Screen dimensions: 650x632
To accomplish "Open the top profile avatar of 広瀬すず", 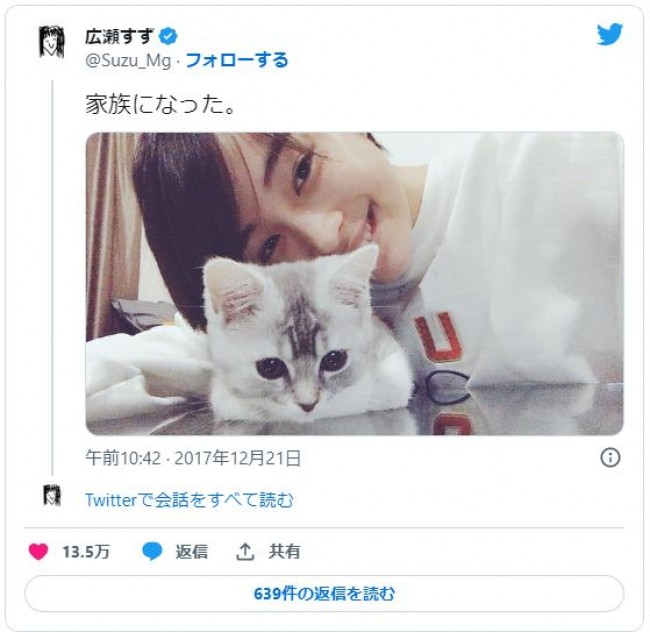I will pyautogui.click(x=52, y=44).
